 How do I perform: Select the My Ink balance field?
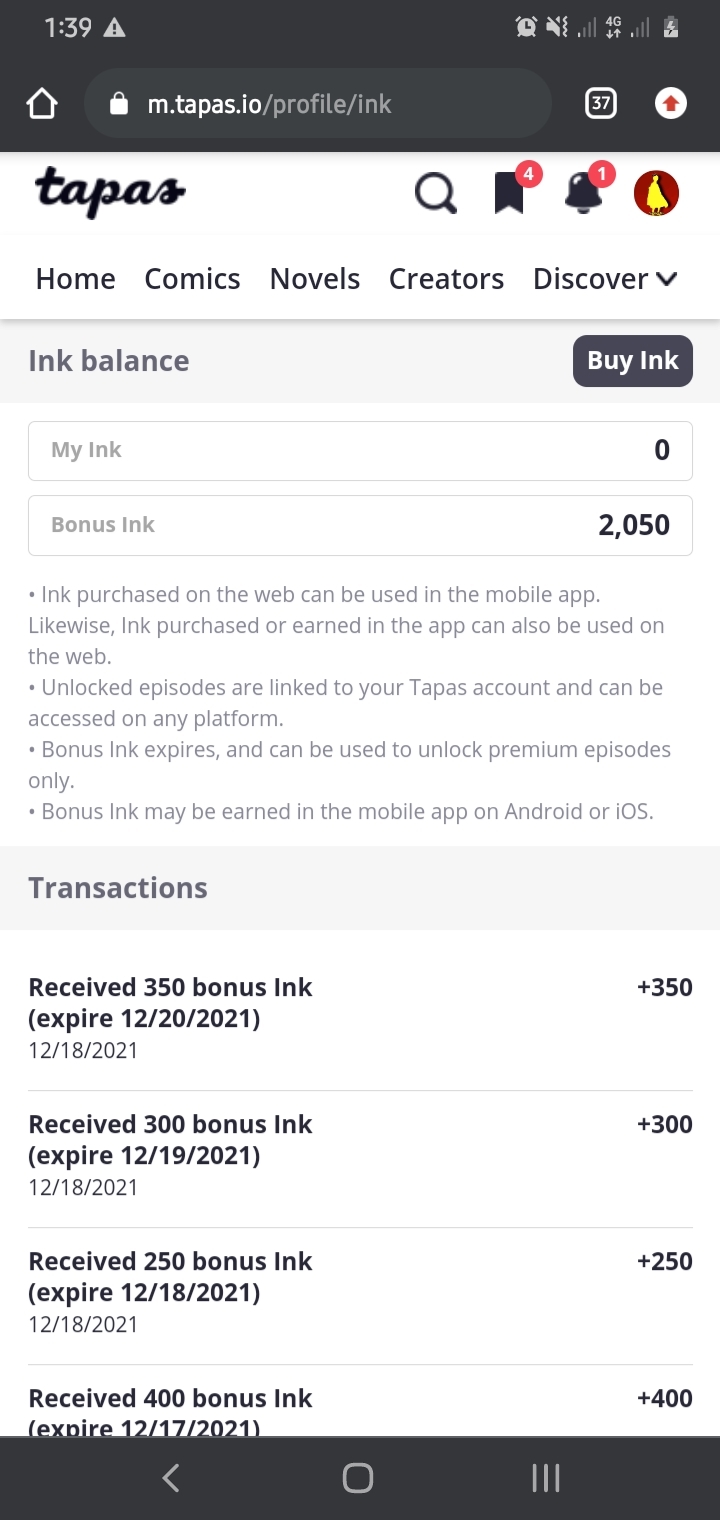pyautogui.click(x=360, y=450)
